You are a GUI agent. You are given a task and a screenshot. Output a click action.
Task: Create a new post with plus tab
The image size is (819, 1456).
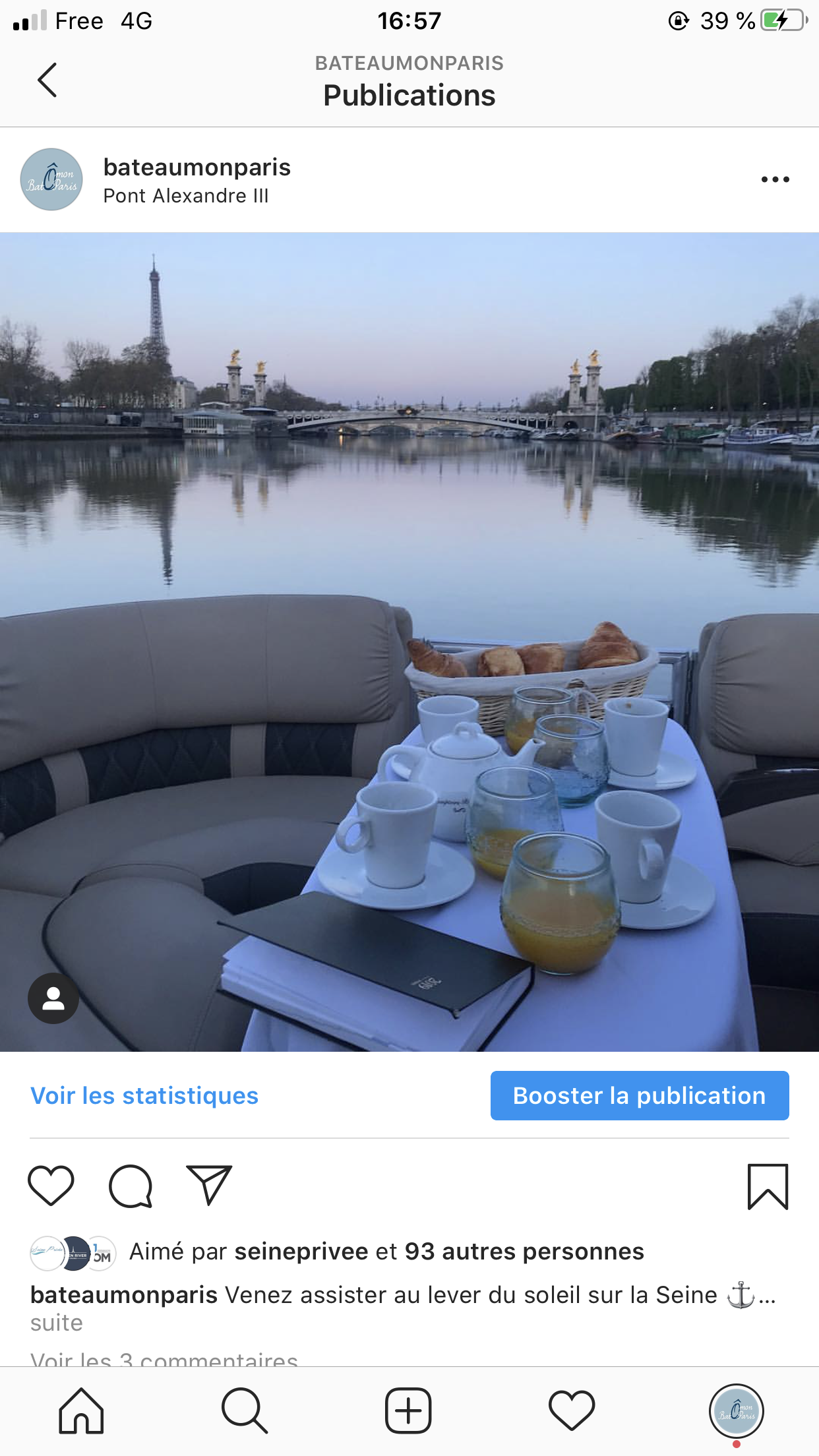point(408,1411)
